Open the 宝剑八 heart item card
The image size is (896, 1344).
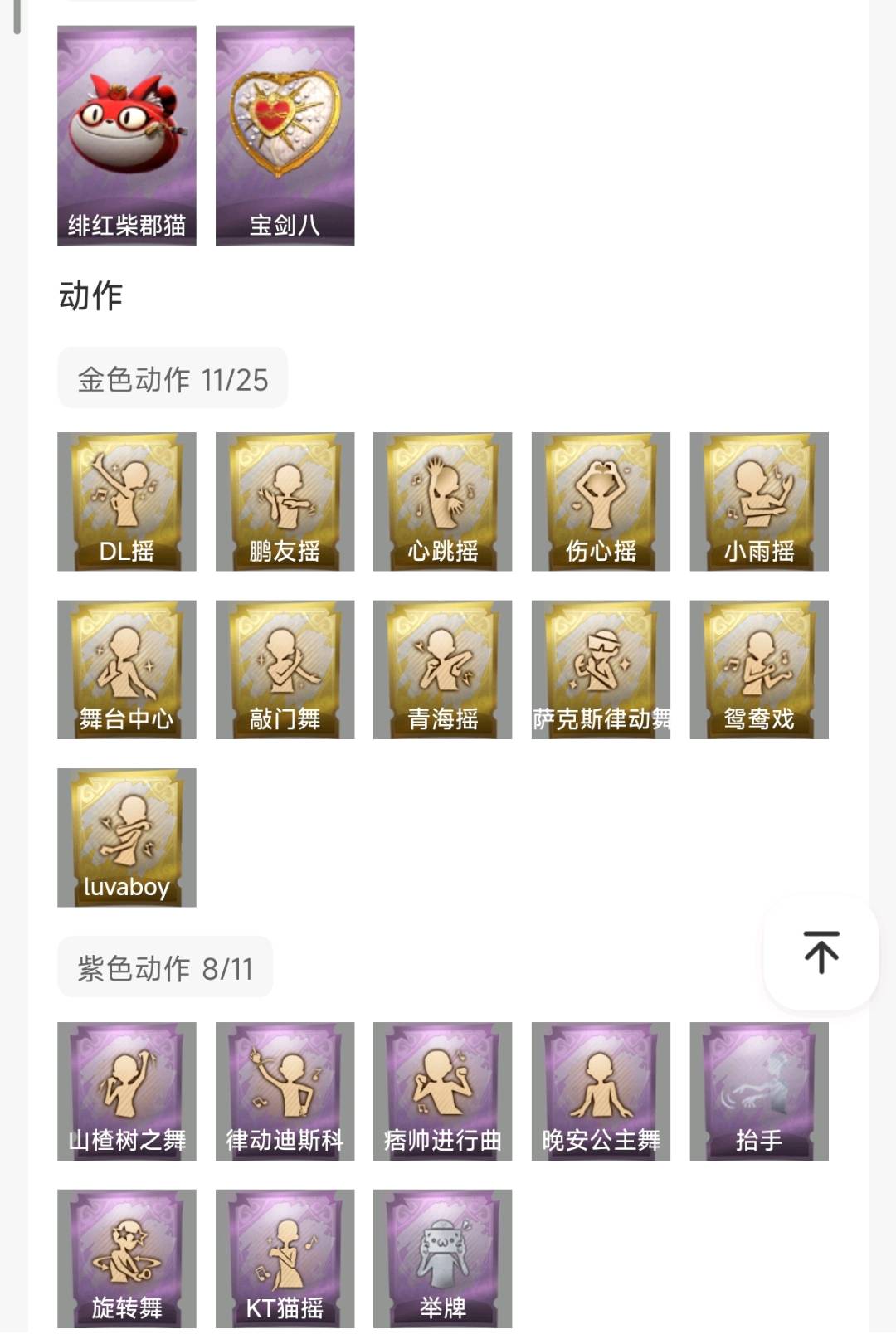click(285, 135)
